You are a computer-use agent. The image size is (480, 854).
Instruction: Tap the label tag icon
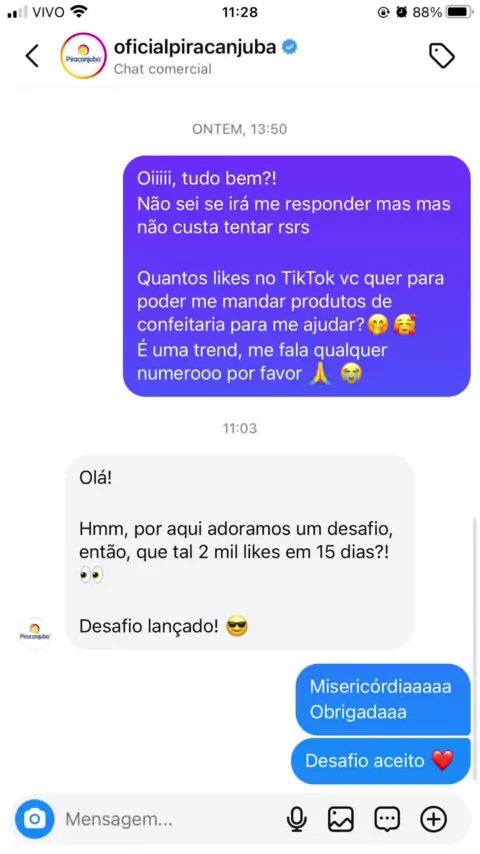coord(441,56)
